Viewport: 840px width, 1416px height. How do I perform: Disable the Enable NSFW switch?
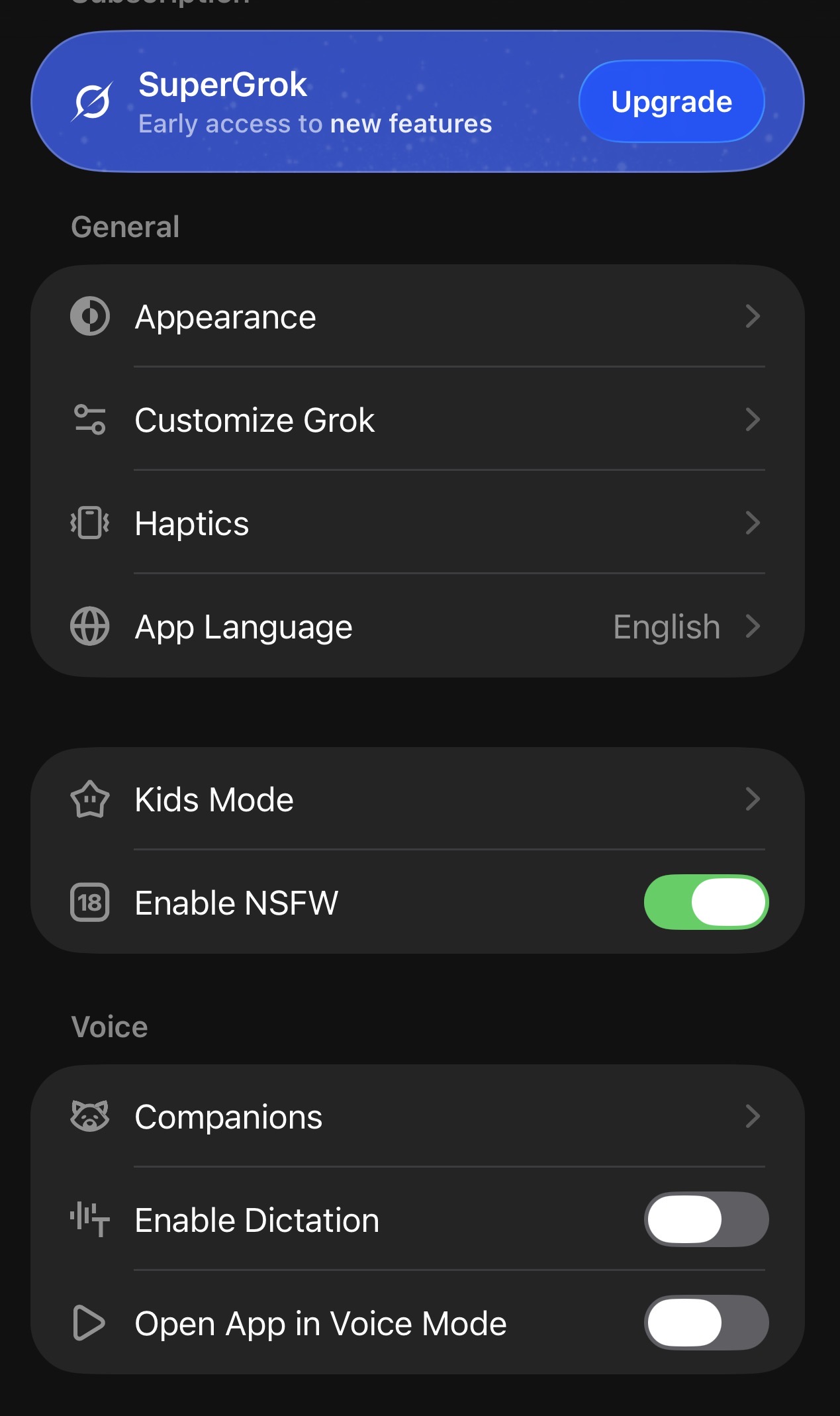706,902
